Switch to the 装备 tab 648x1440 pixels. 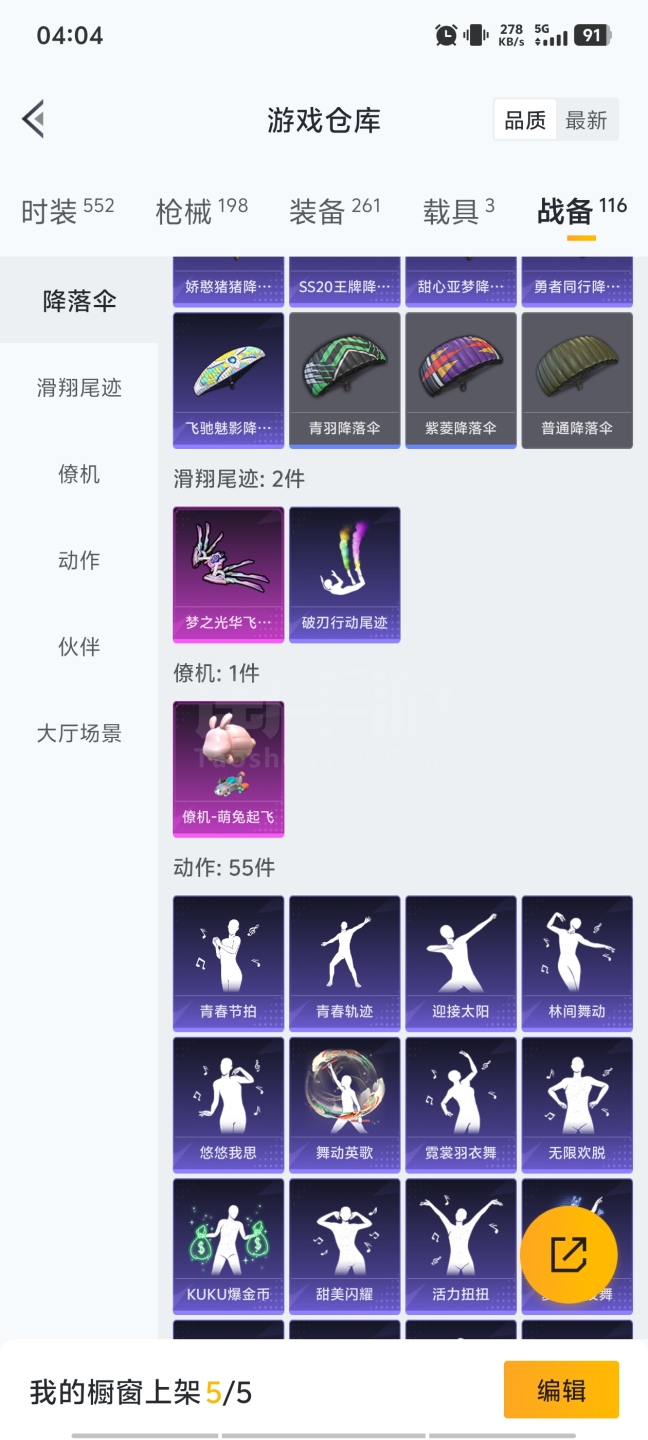click(x=334, y=211)
